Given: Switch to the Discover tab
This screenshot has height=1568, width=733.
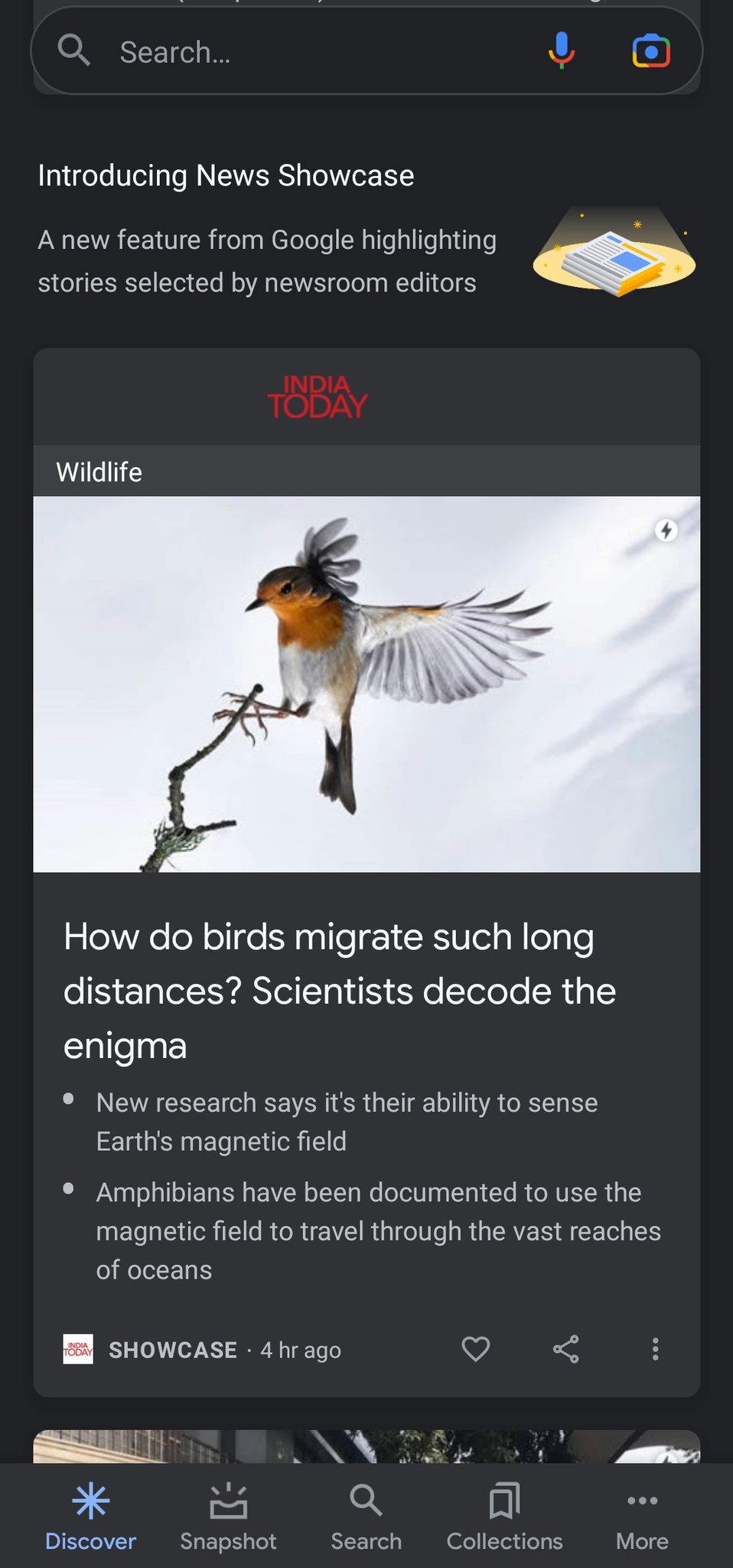Looking at the screenshot, I should point(90,1516).
